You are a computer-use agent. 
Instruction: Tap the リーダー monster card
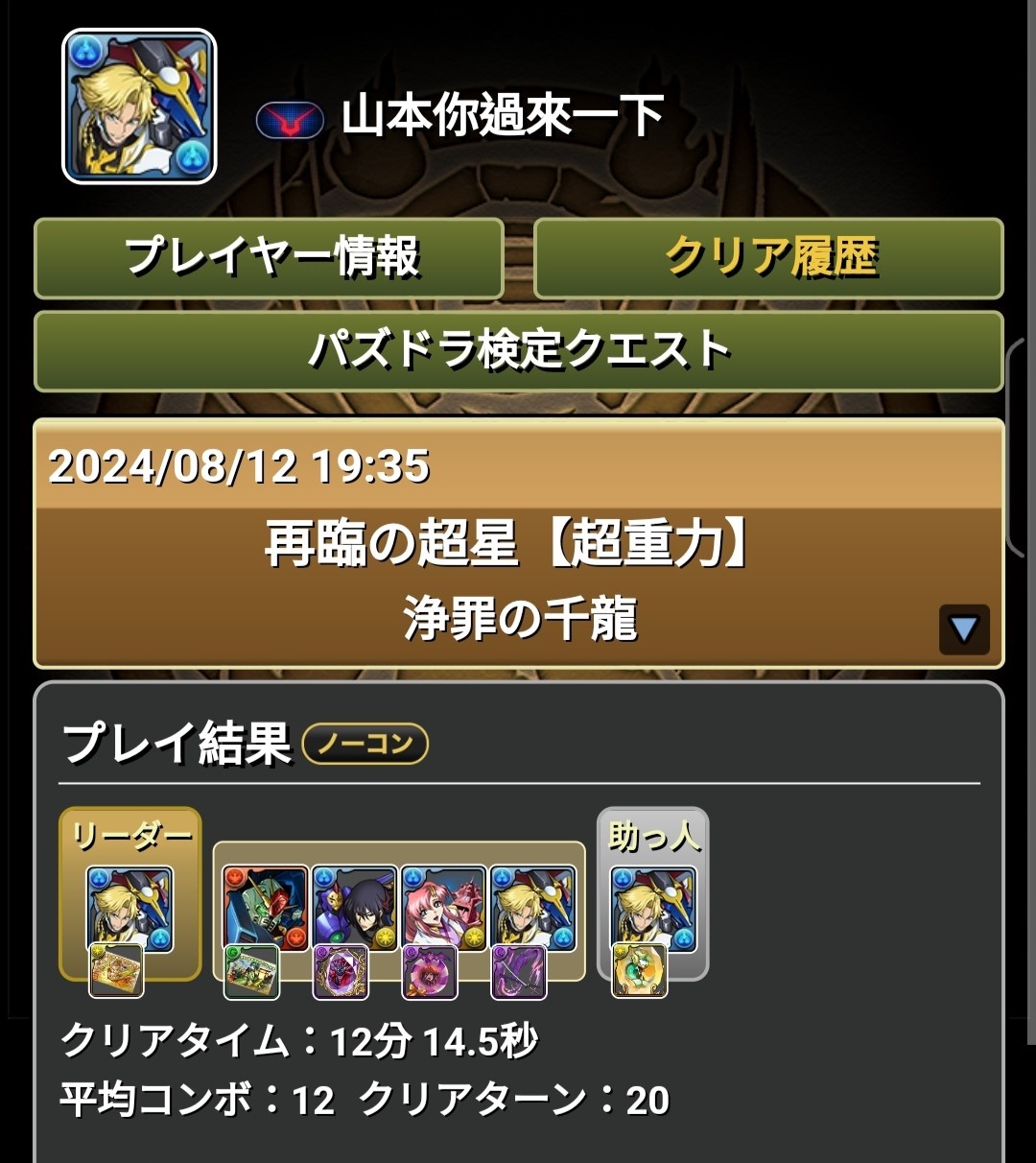(129, 909)
